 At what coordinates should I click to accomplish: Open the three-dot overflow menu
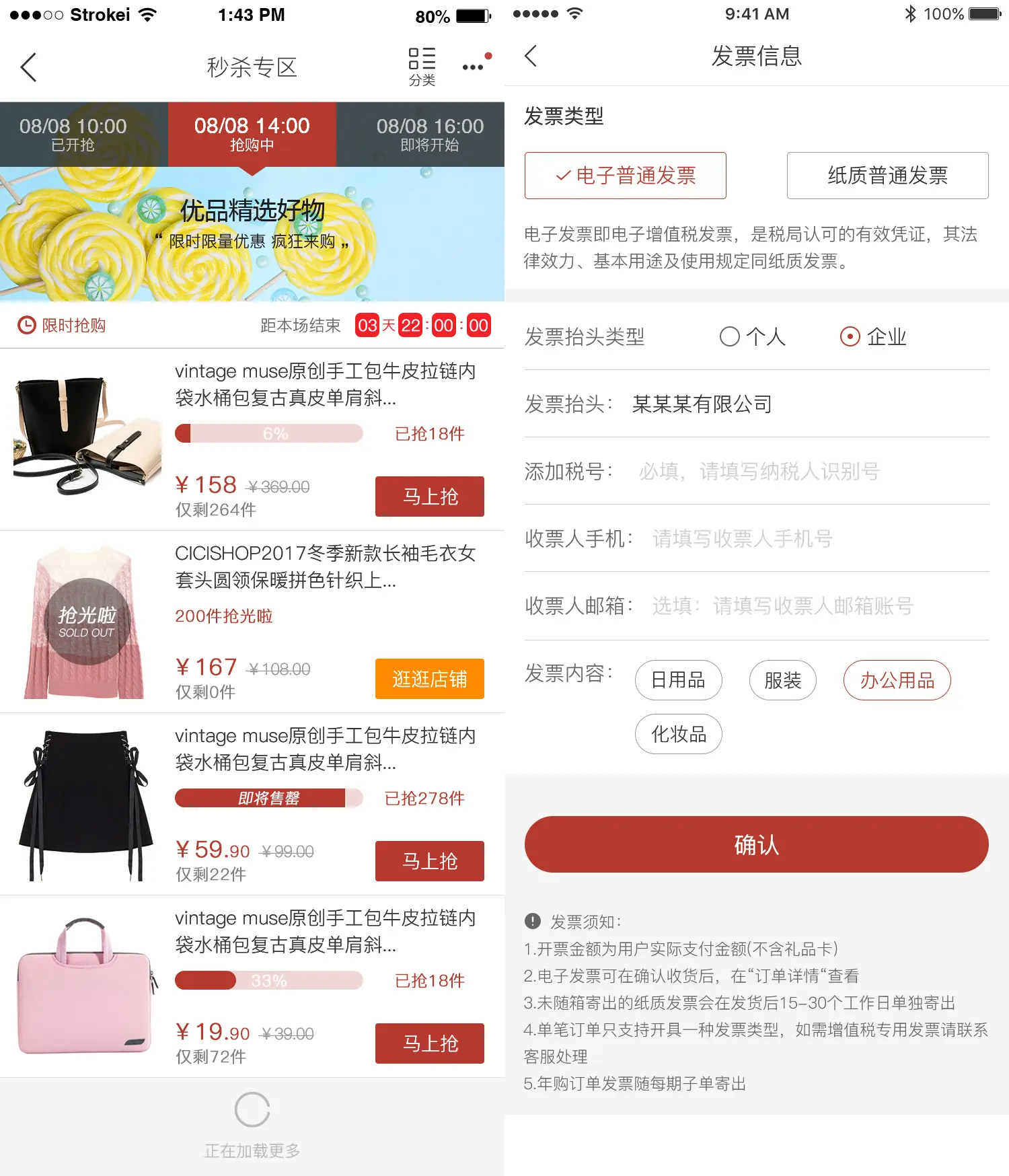[473, 67]
